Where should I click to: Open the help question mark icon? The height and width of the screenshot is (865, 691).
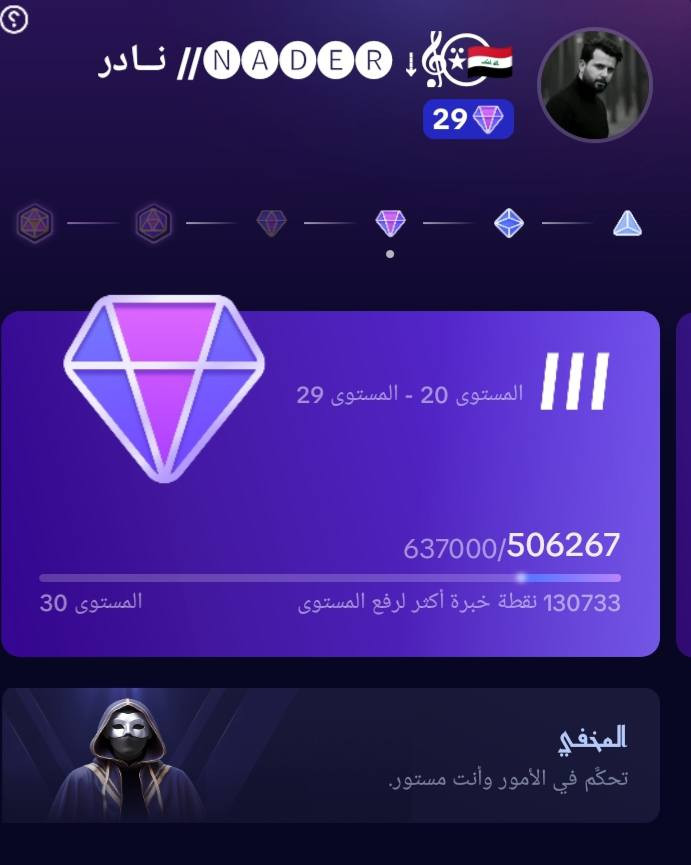[x=14, y=20]
